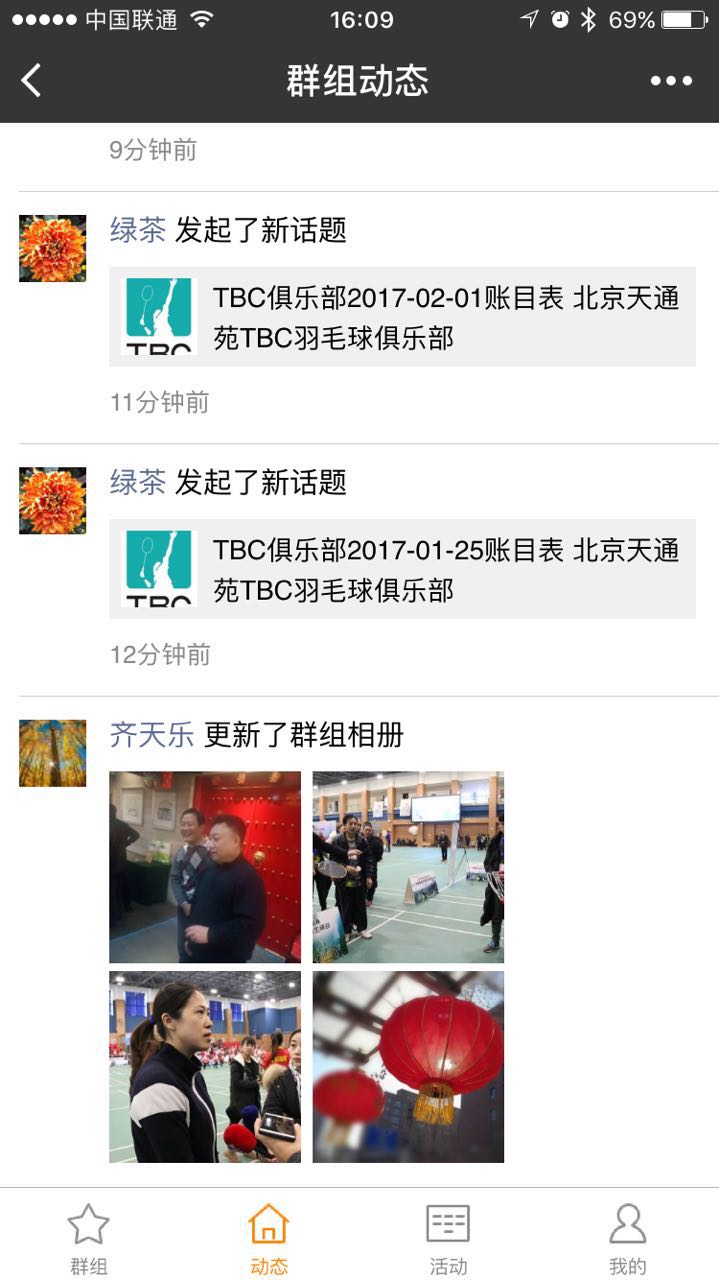Go to the 我的 tab
Image resolution: width=719 pixels, height=1280 pixels.
point(628,1238)
